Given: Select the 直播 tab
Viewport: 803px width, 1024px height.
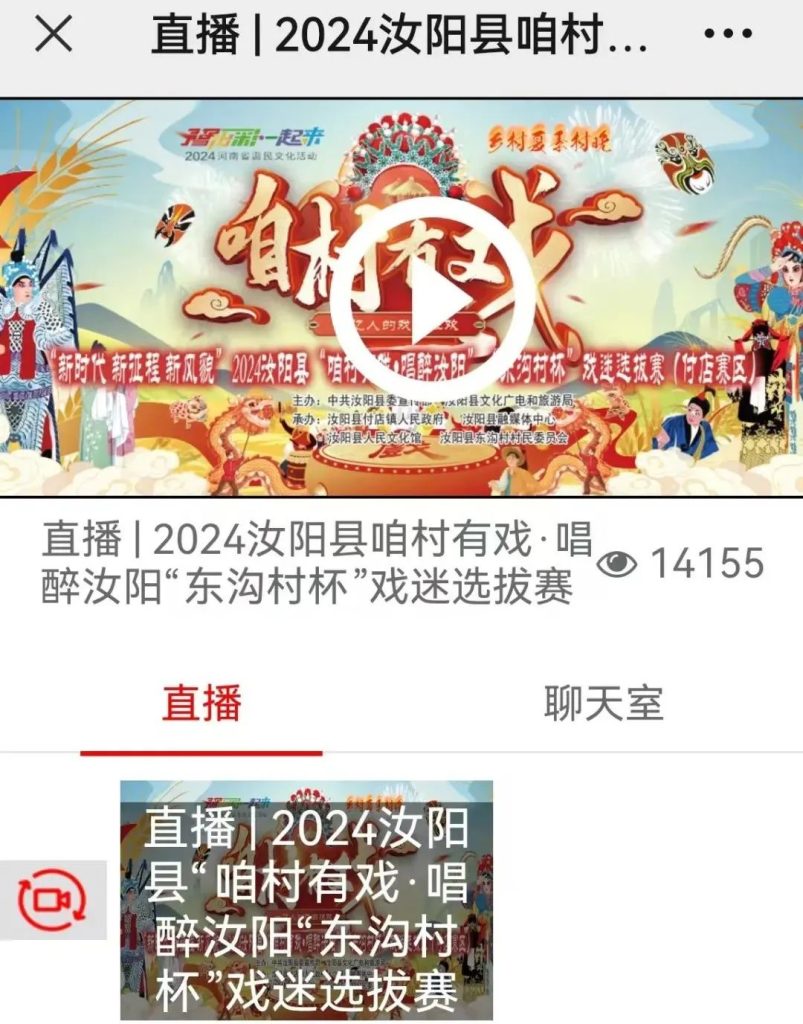Looking at the screenshot, I should coord(201,703).
